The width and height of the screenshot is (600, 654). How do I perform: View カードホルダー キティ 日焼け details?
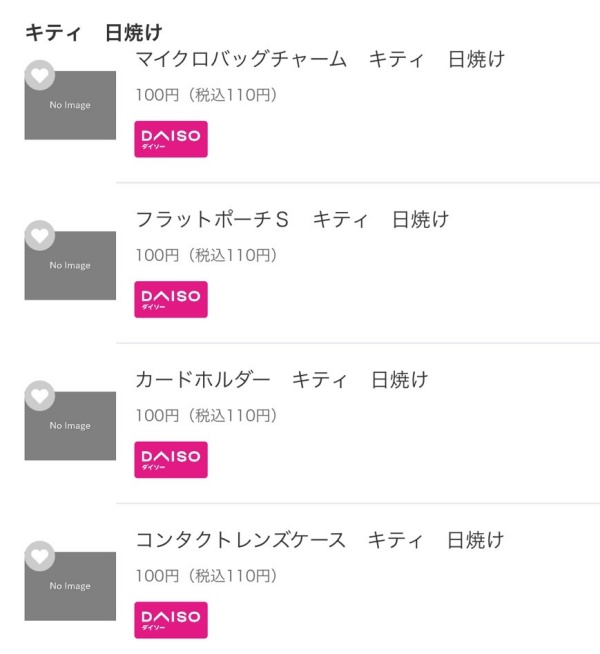(x=281, y=380)
